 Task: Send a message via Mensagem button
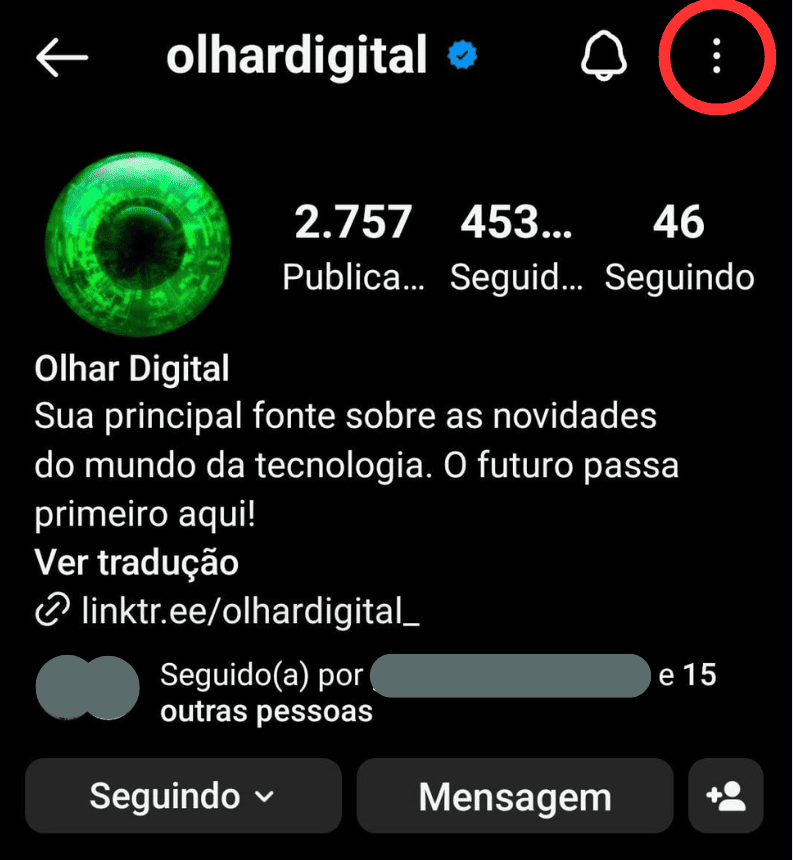514,796
